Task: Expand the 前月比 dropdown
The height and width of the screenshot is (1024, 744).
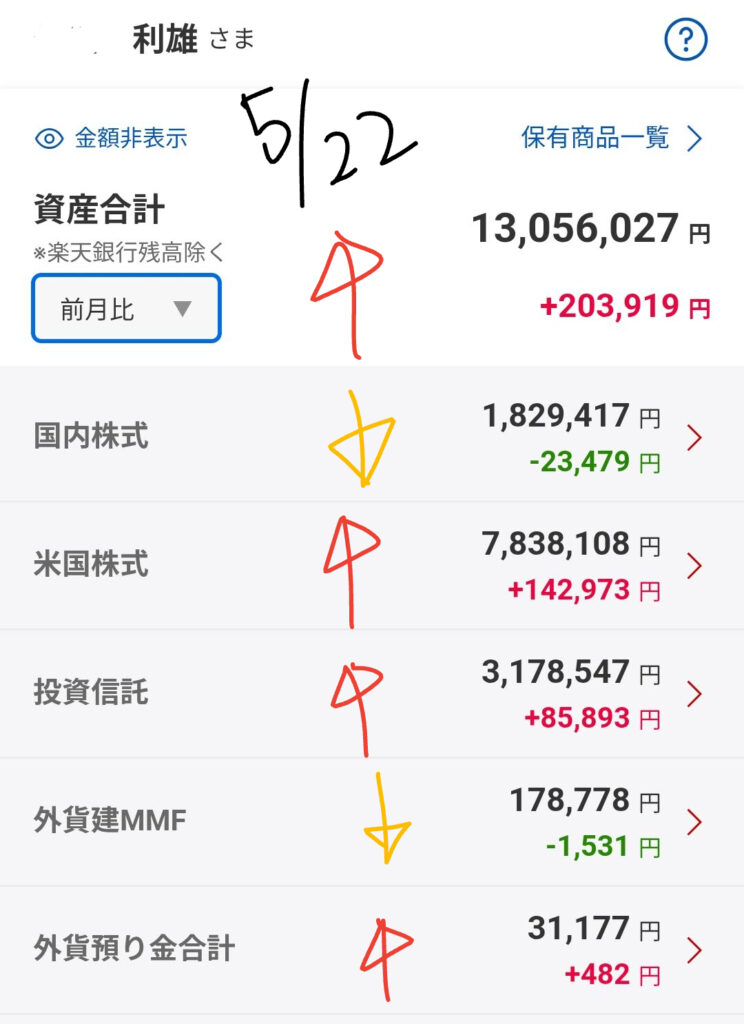Action: click(126, 308)
